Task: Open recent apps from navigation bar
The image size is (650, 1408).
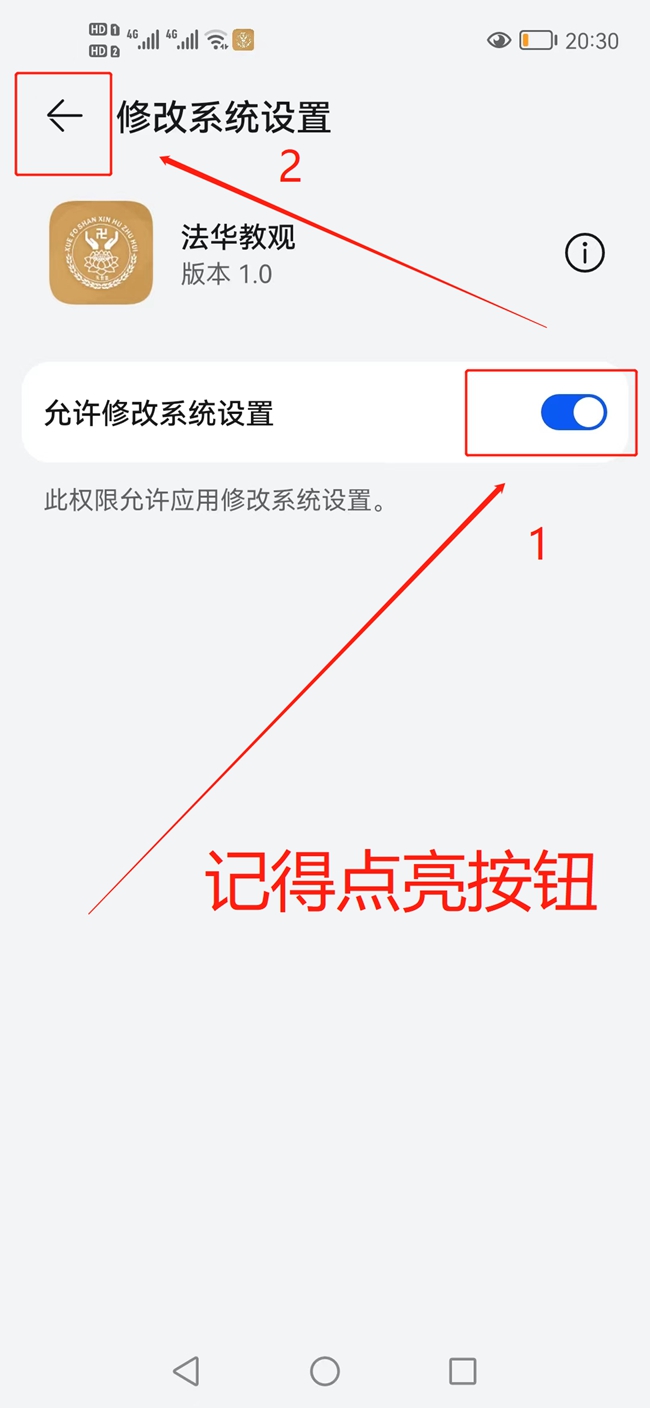Action: [462, 1371]
